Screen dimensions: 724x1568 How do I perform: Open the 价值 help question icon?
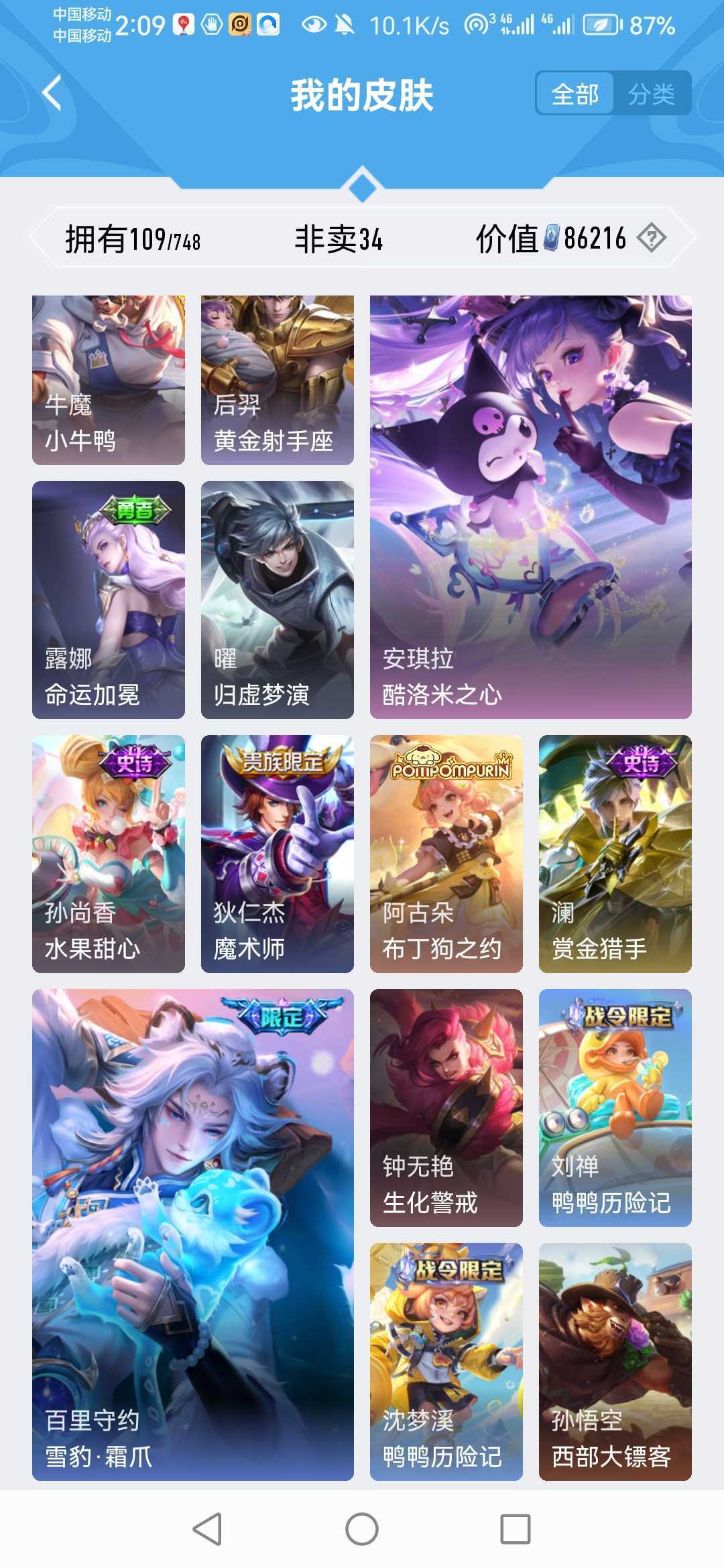click(651, 238)
